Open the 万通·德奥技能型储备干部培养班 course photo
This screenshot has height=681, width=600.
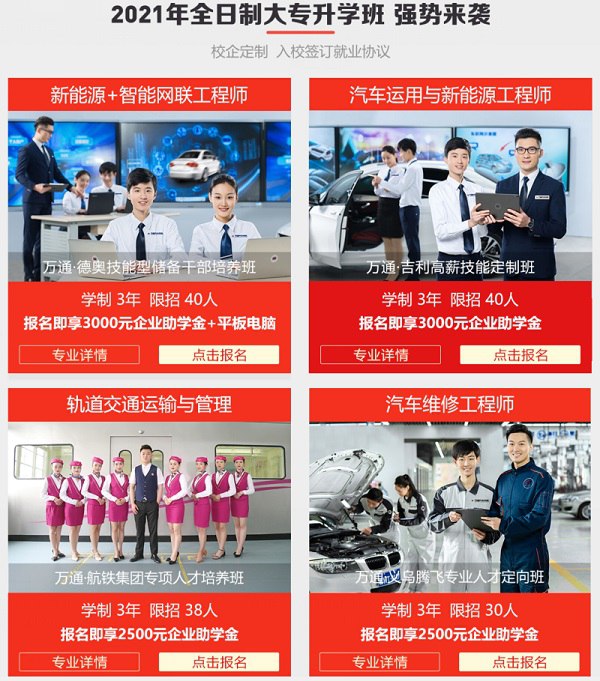click(x=150, y=195)
